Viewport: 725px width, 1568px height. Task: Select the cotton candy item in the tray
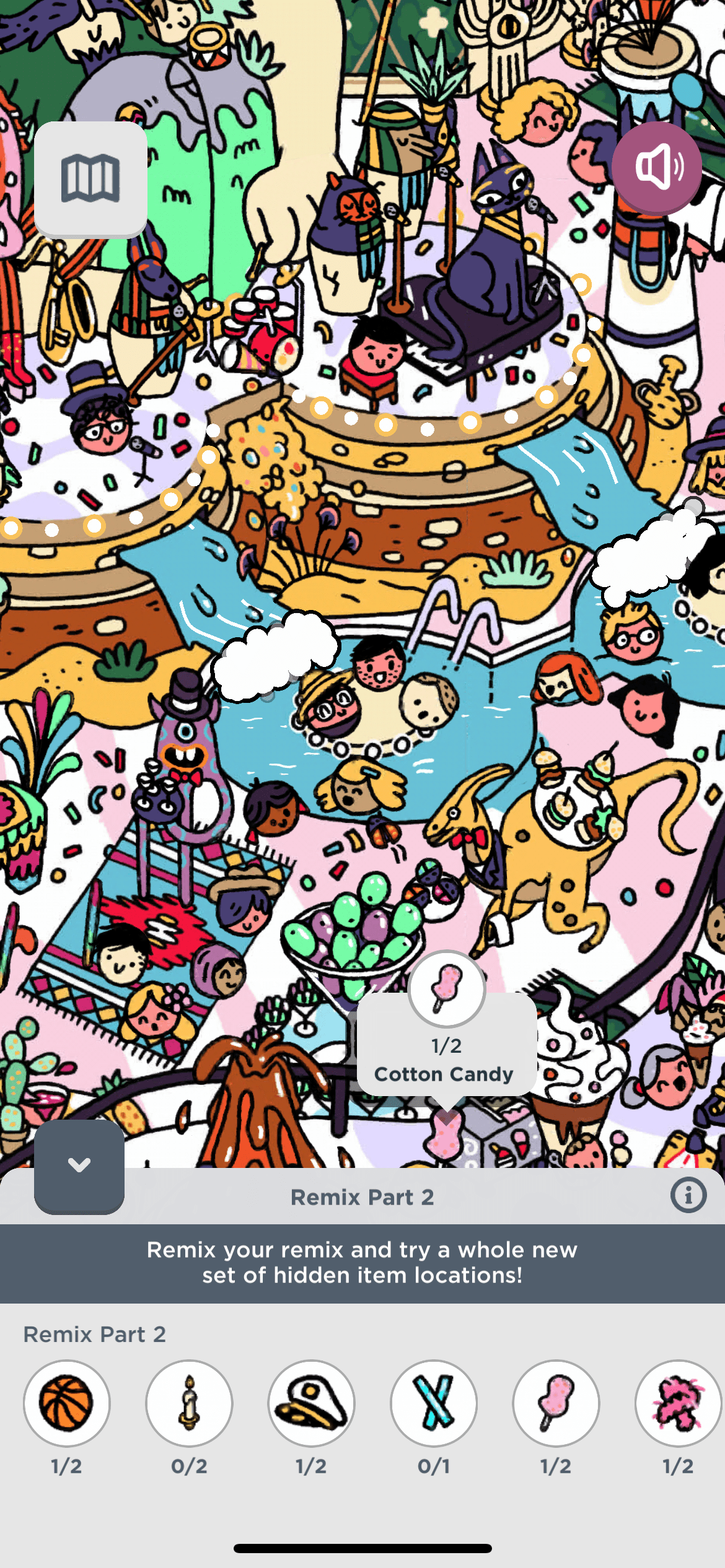pyautogui.click(x=556, y=1403)
